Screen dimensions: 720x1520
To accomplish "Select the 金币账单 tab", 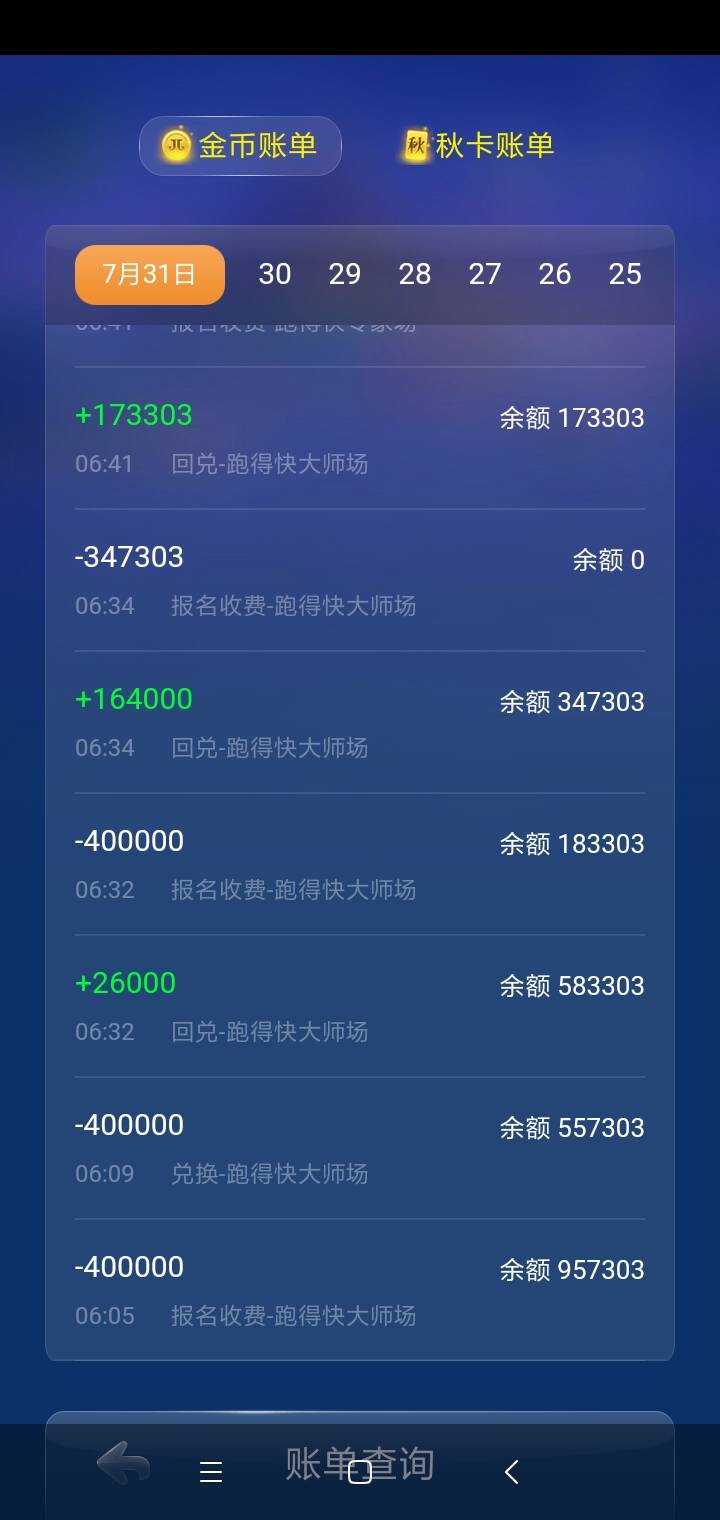I will [x=240, y=145].
